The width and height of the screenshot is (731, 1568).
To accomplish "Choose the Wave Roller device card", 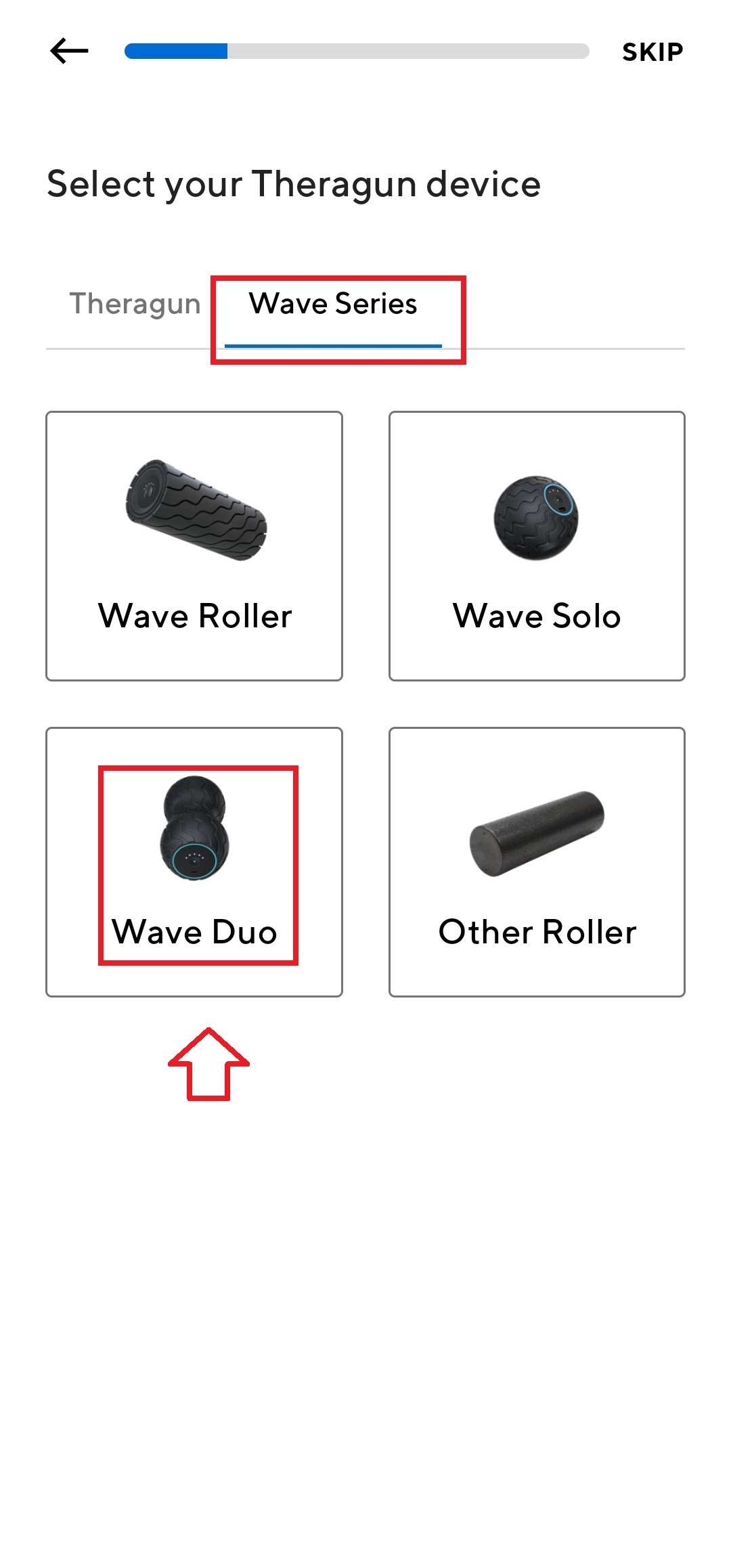I will pos(194,545).
